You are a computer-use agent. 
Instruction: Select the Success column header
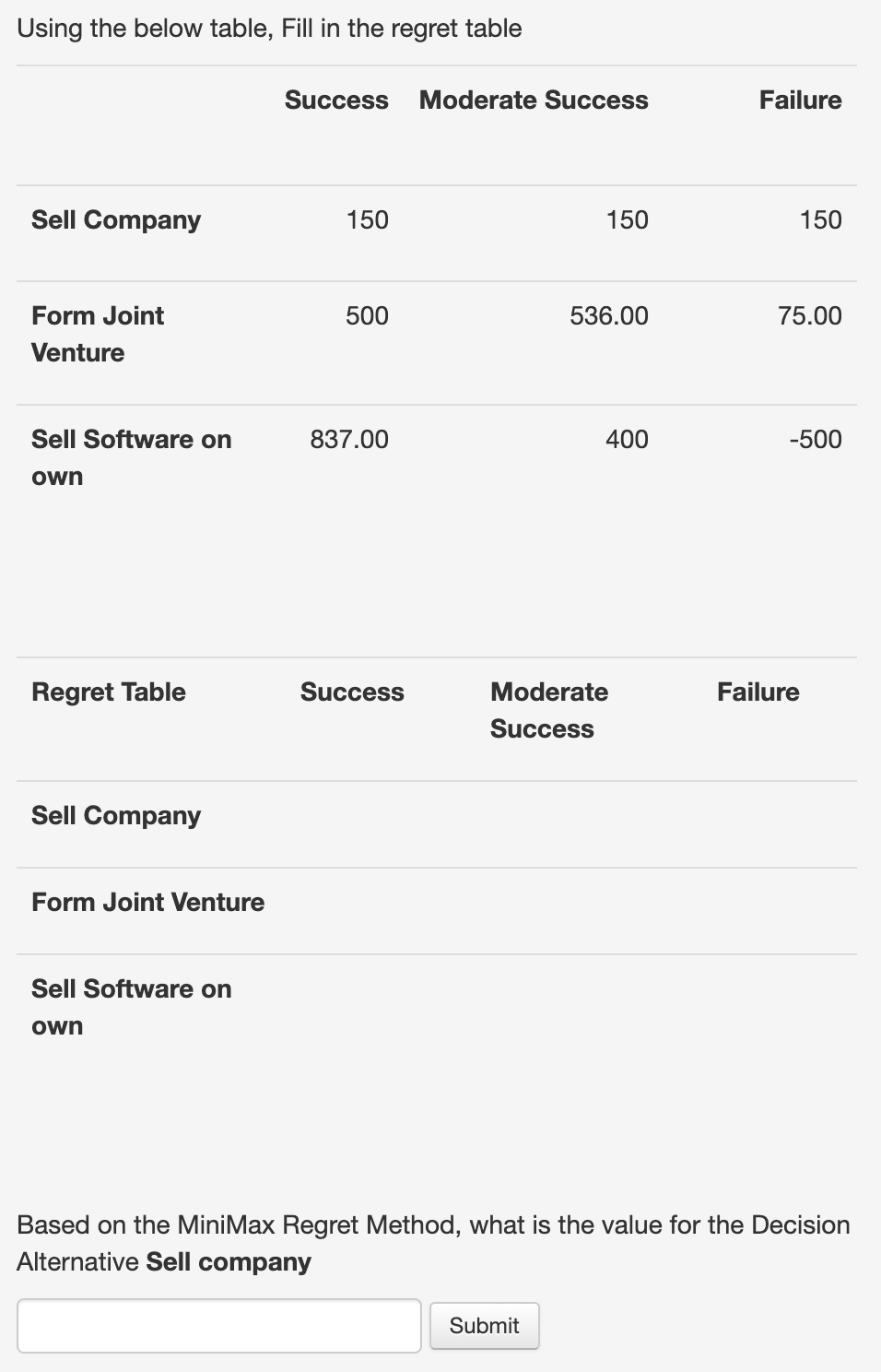point(336,100)
